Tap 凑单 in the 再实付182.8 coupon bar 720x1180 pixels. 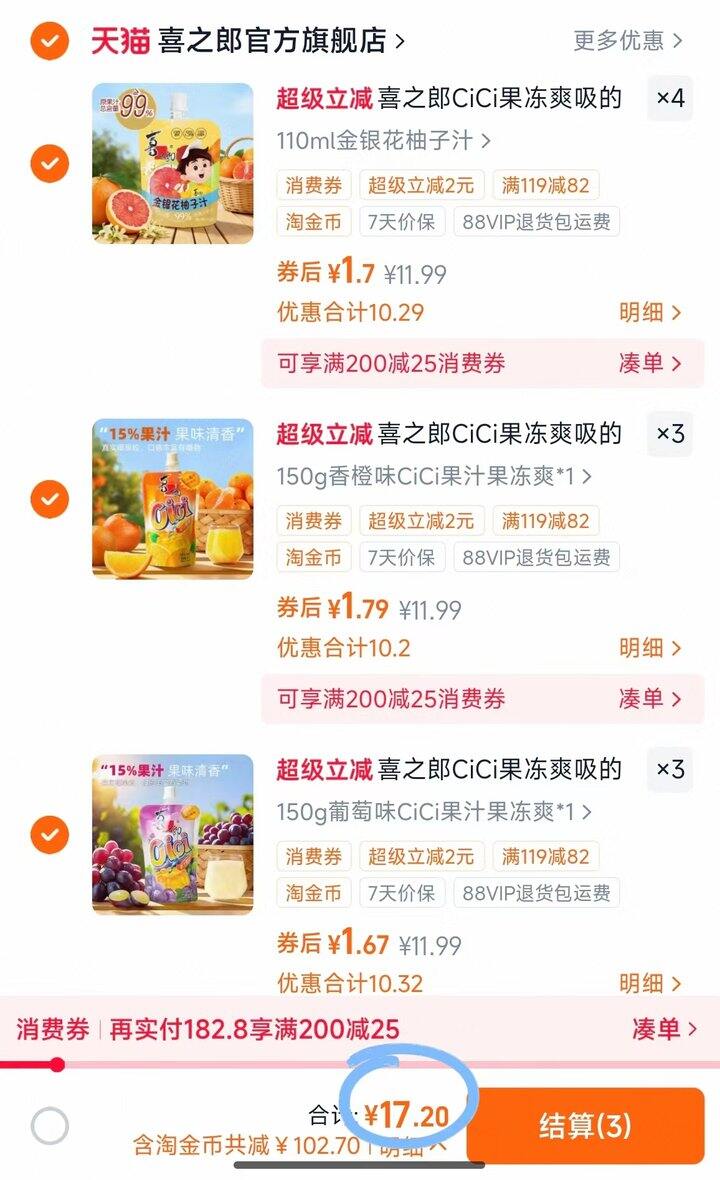pos(664,1029)
